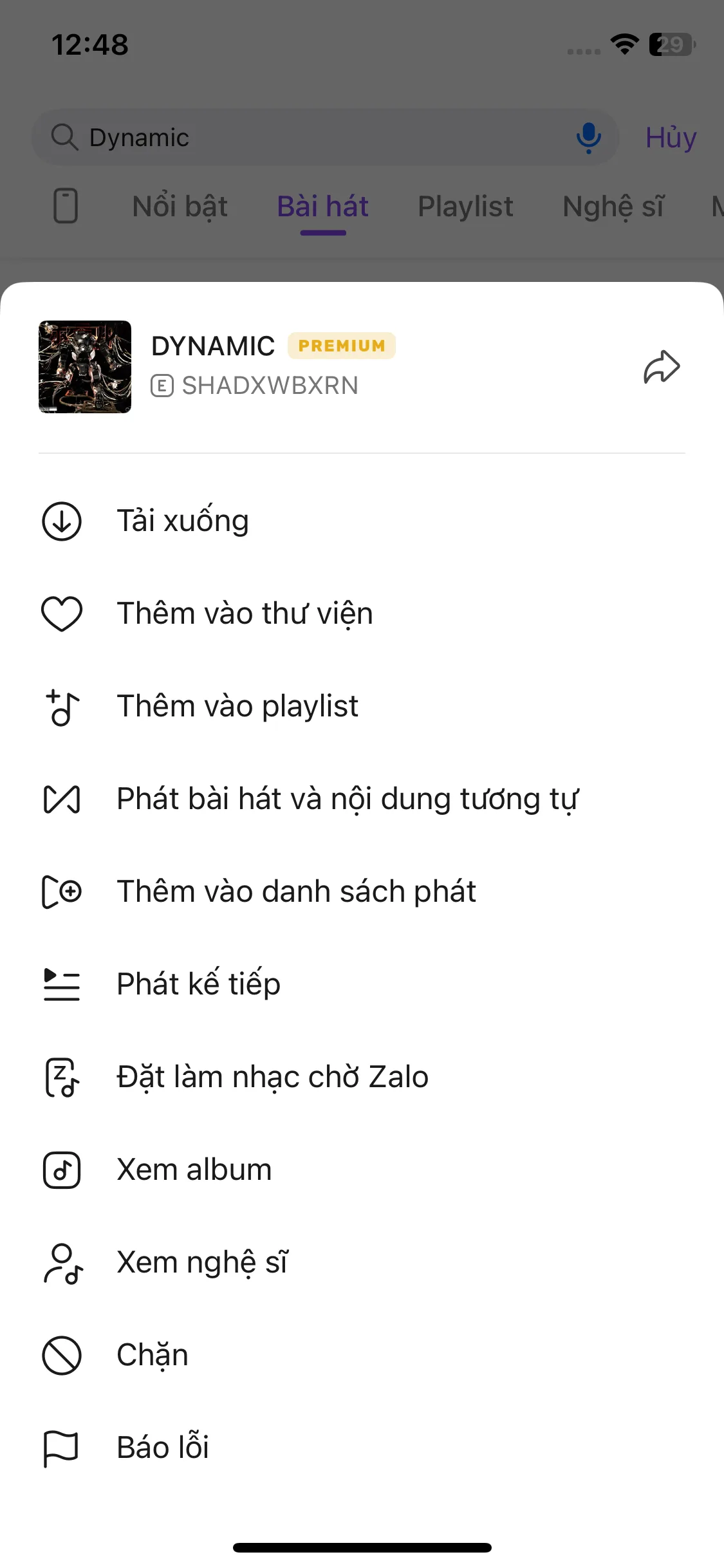Choose Thêm vào playlist

point(237,706)
